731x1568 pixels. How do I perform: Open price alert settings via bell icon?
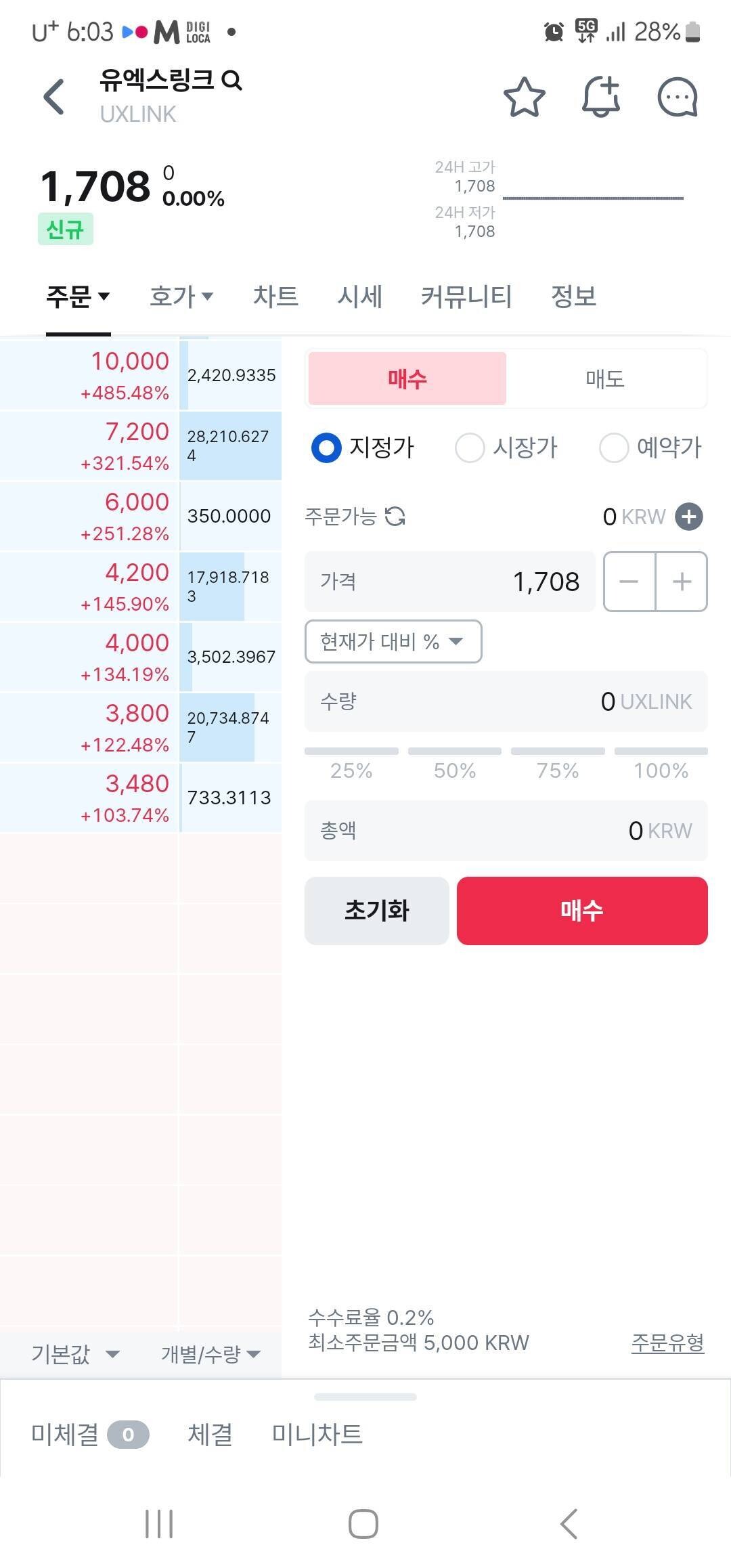point(601,97)
